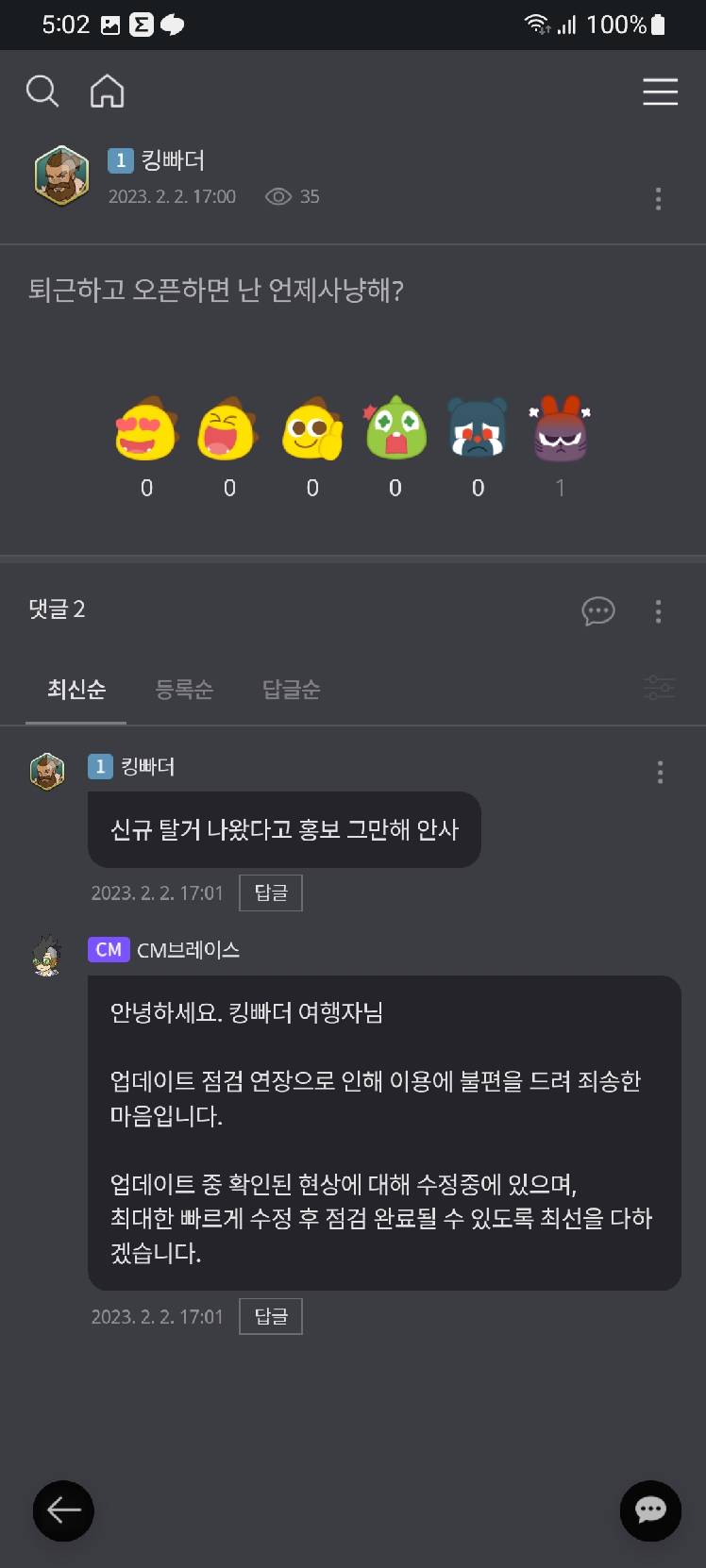The width and height of the screenshot is (706, 1568).
Task: Switch to the 답글순 tab
Action: (291, 690)
